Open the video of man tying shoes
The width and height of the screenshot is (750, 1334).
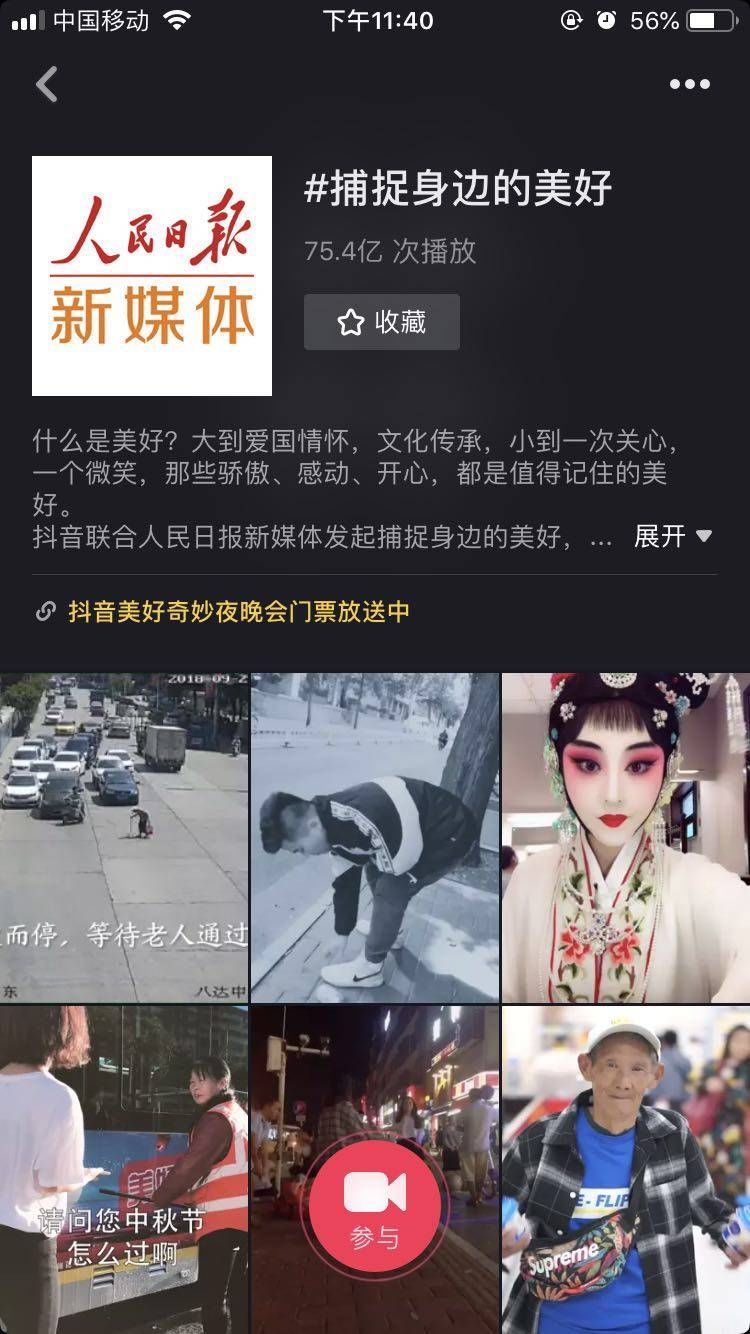coord(375,838)
